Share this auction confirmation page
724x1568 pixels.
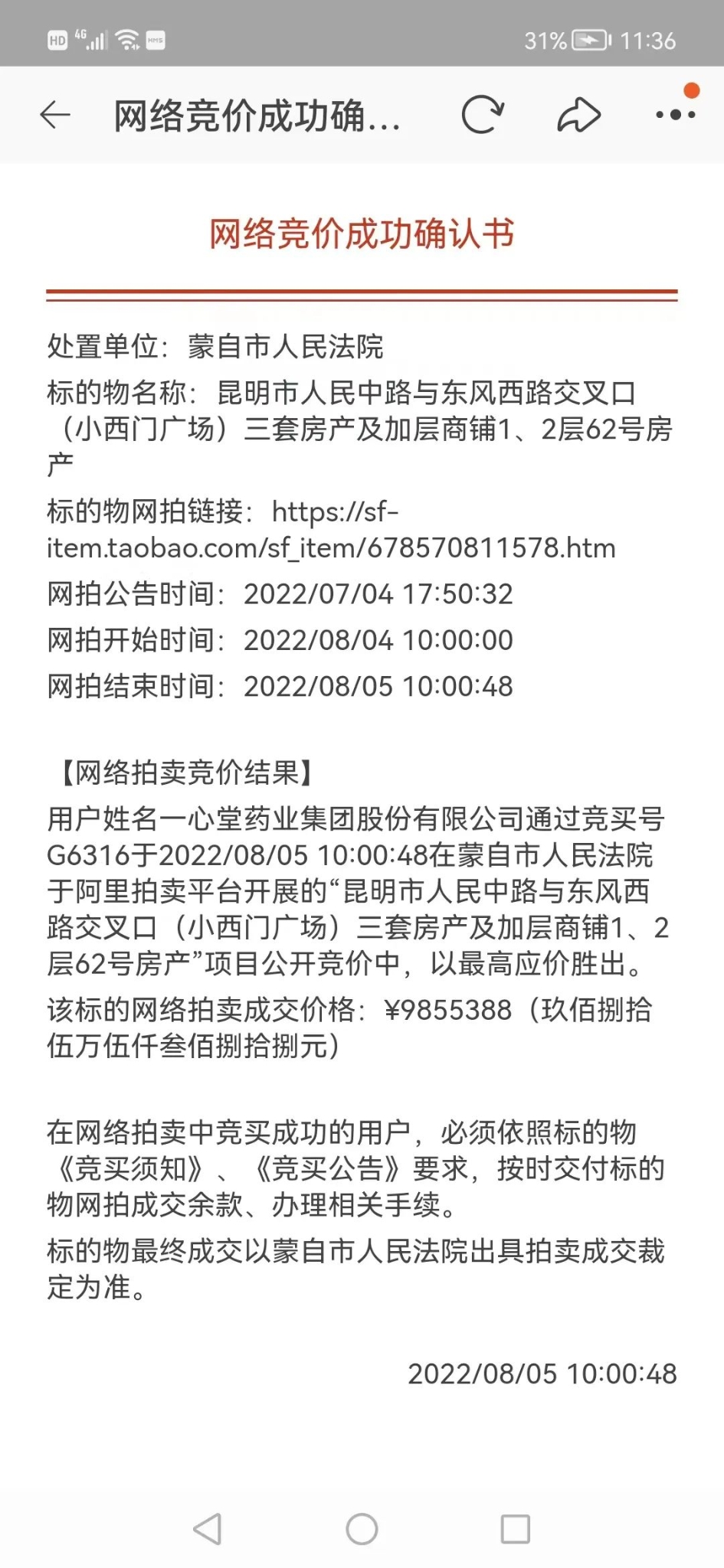(578, 116)
